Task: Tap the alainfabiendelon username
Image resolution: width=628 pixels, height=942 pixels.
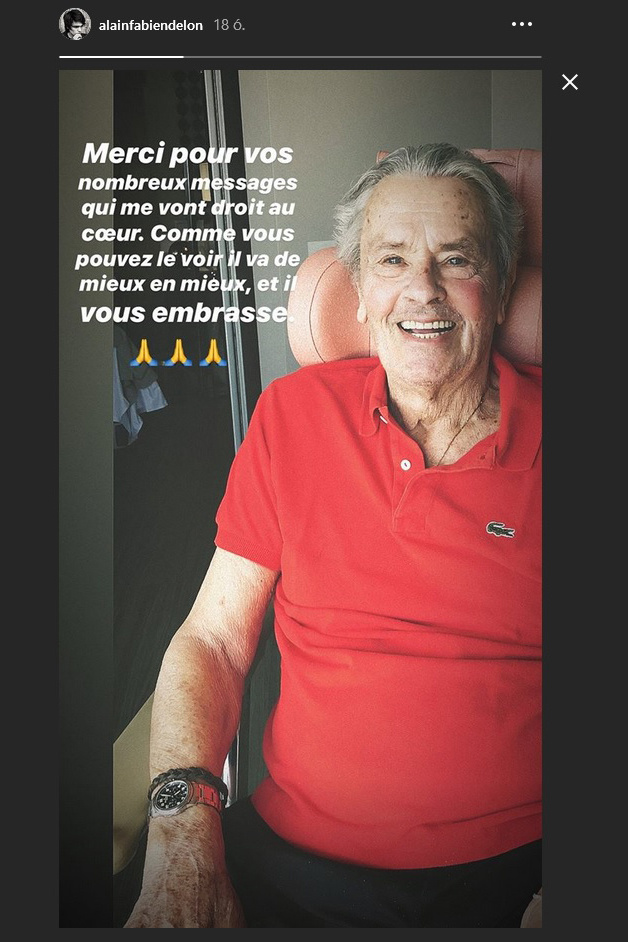Action: (150, 24)
